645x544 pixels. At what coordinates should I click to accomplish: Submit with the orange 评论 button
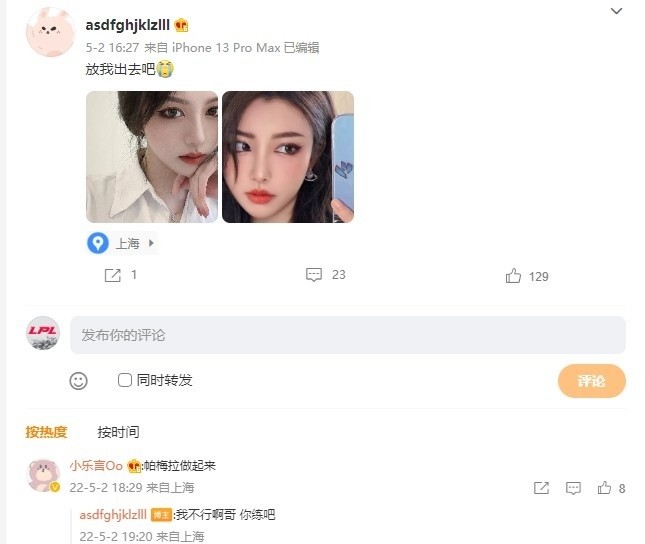tap(591, 381)
